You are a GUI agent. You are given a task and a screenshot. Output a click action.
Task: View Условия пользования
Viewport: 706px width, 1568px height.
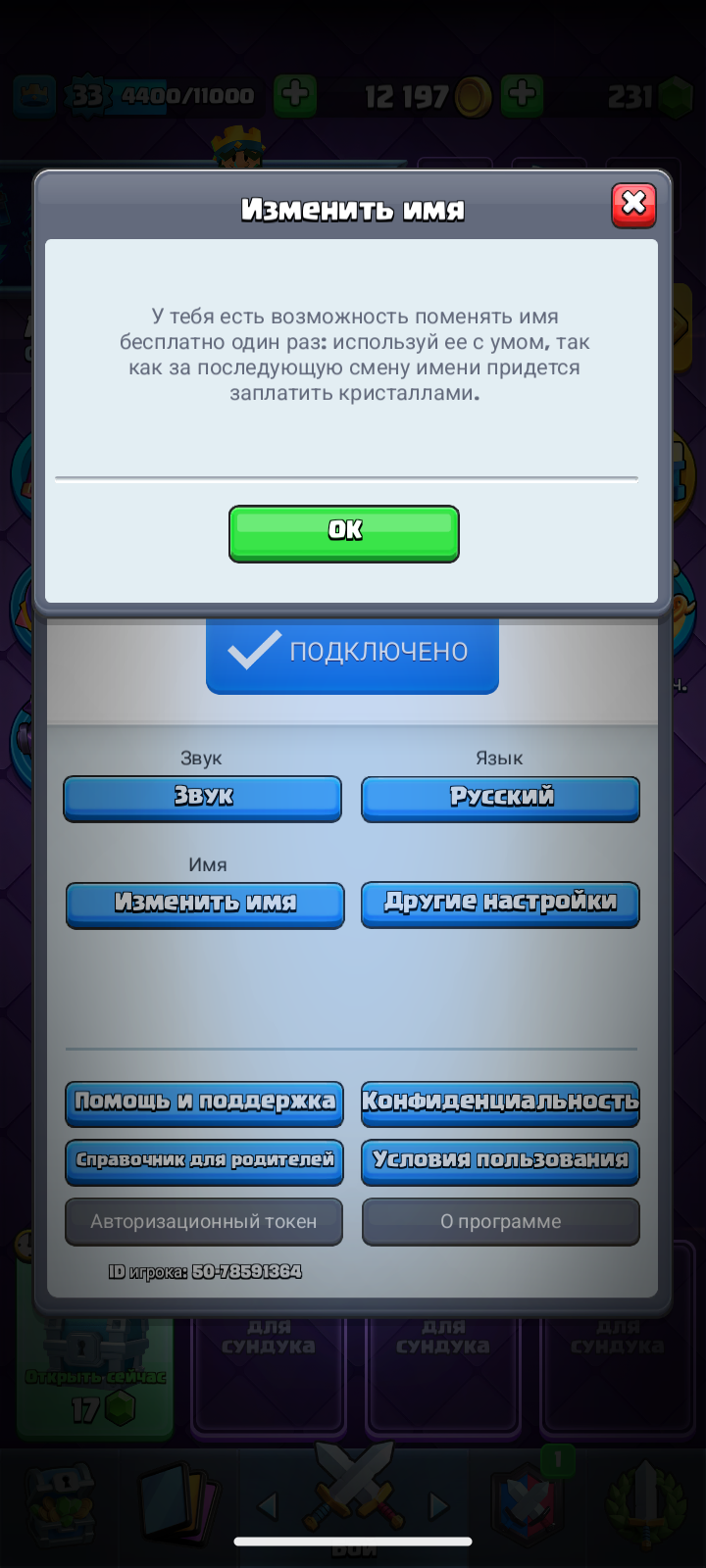click(x=501, y=1161)
